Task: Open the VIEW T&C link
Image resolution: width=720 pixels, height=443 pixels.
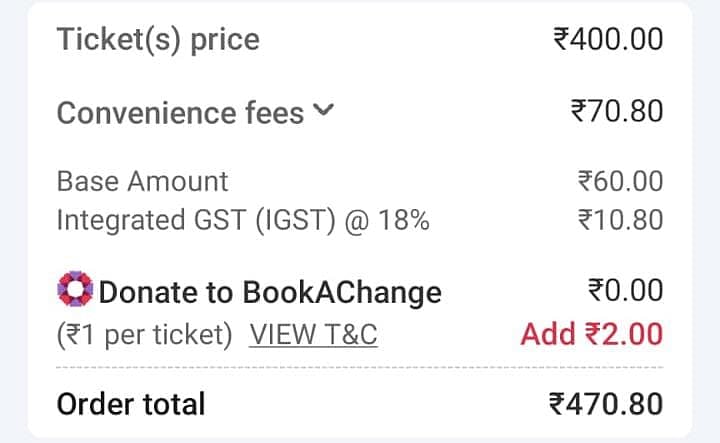Action: tap(313, 334)
